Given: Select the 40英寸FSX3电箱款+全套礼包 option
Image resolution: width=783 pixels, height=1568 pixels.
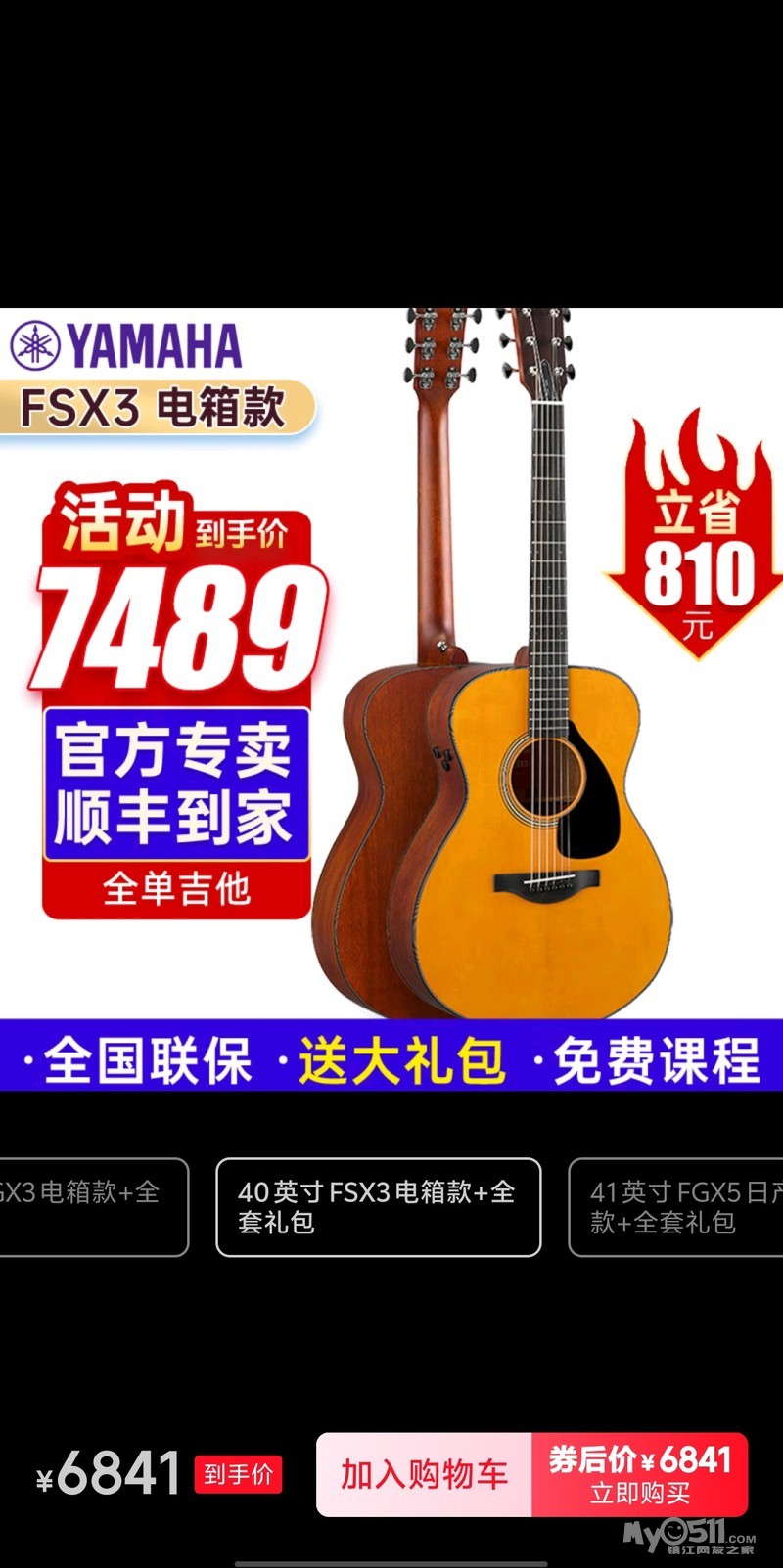Looking at the screenshot, I should coord(378,1207).
